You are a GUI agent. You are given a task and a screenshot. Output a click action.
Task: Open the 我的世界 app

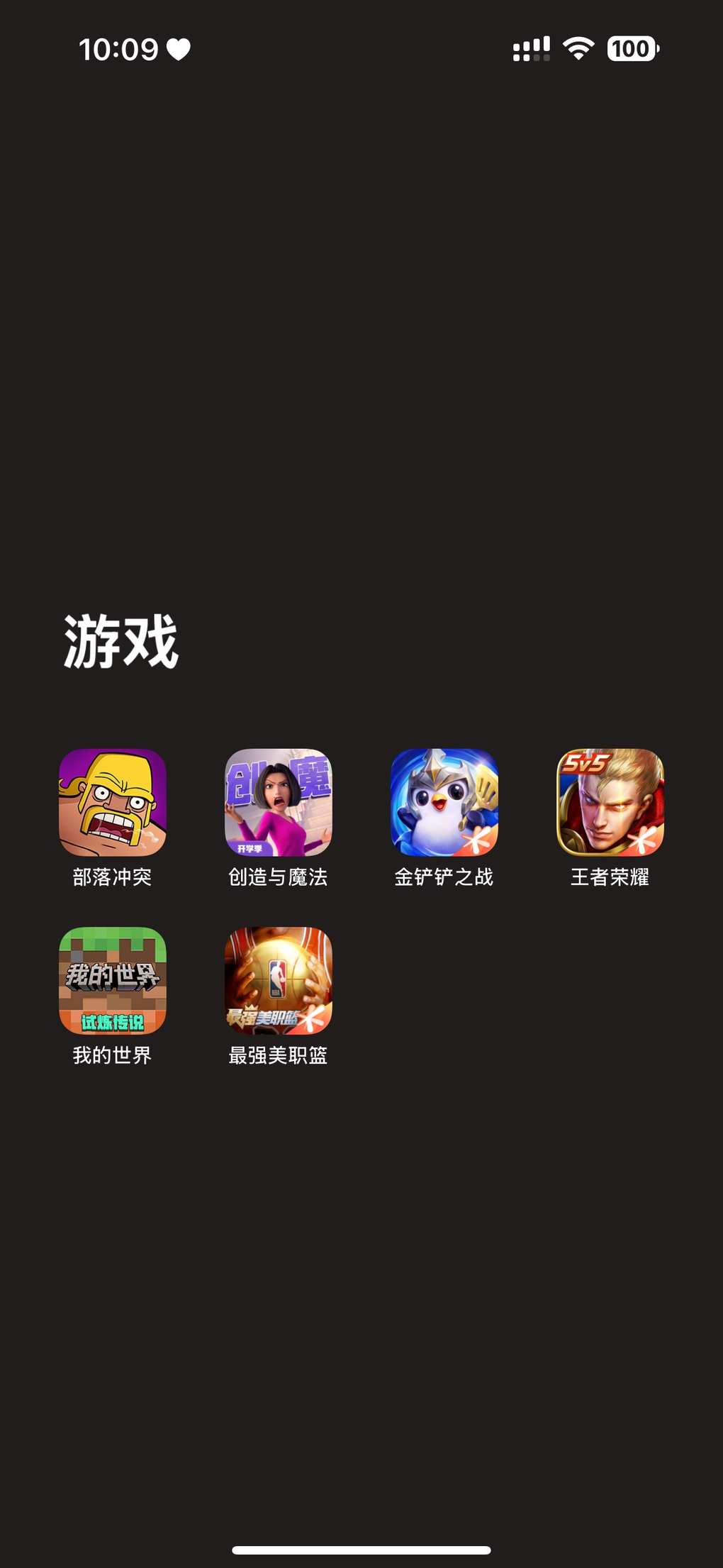[112, 980]
